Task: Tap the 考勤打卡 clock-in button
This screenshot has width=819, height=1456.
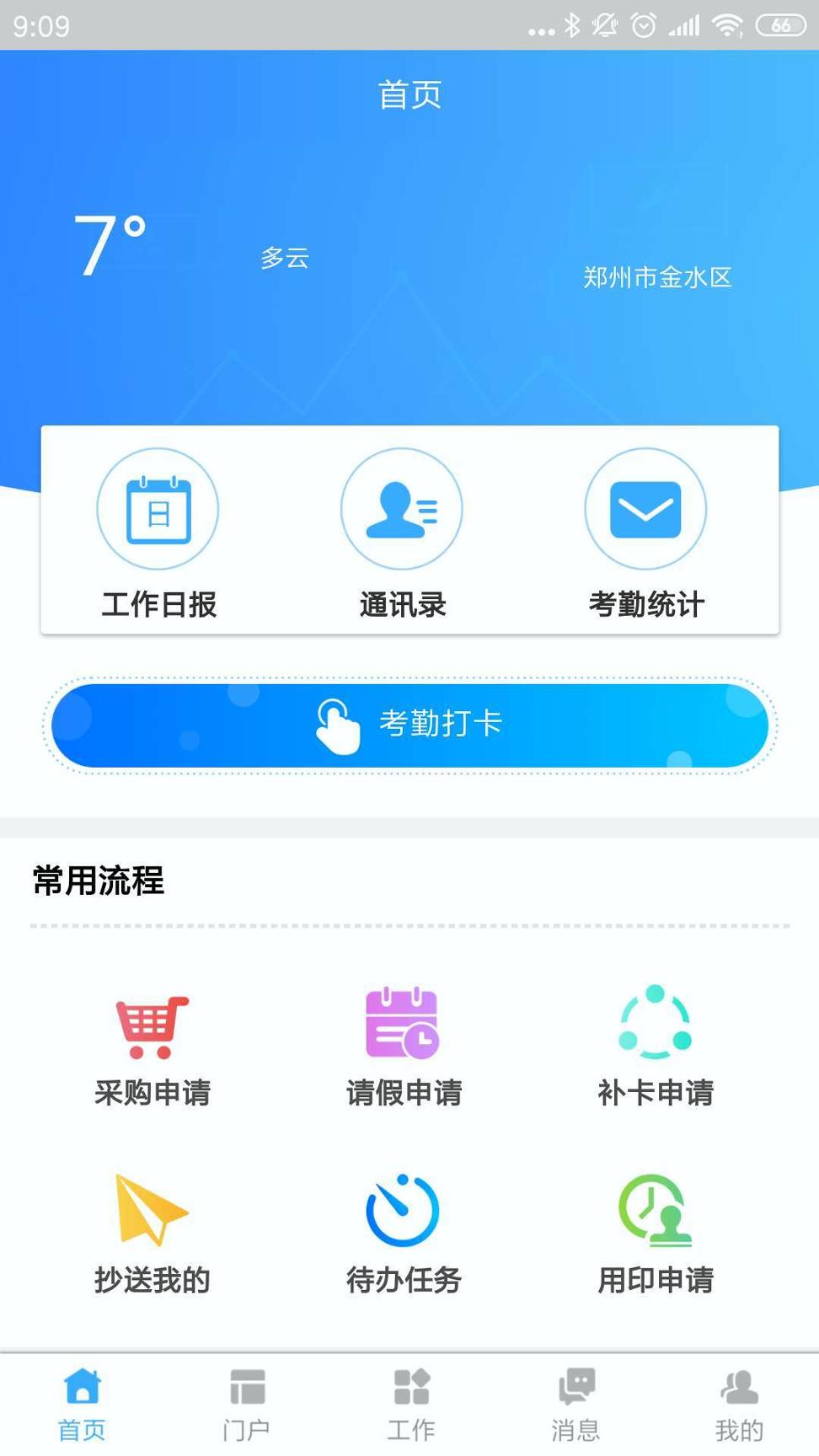Action: coord(409,725)
